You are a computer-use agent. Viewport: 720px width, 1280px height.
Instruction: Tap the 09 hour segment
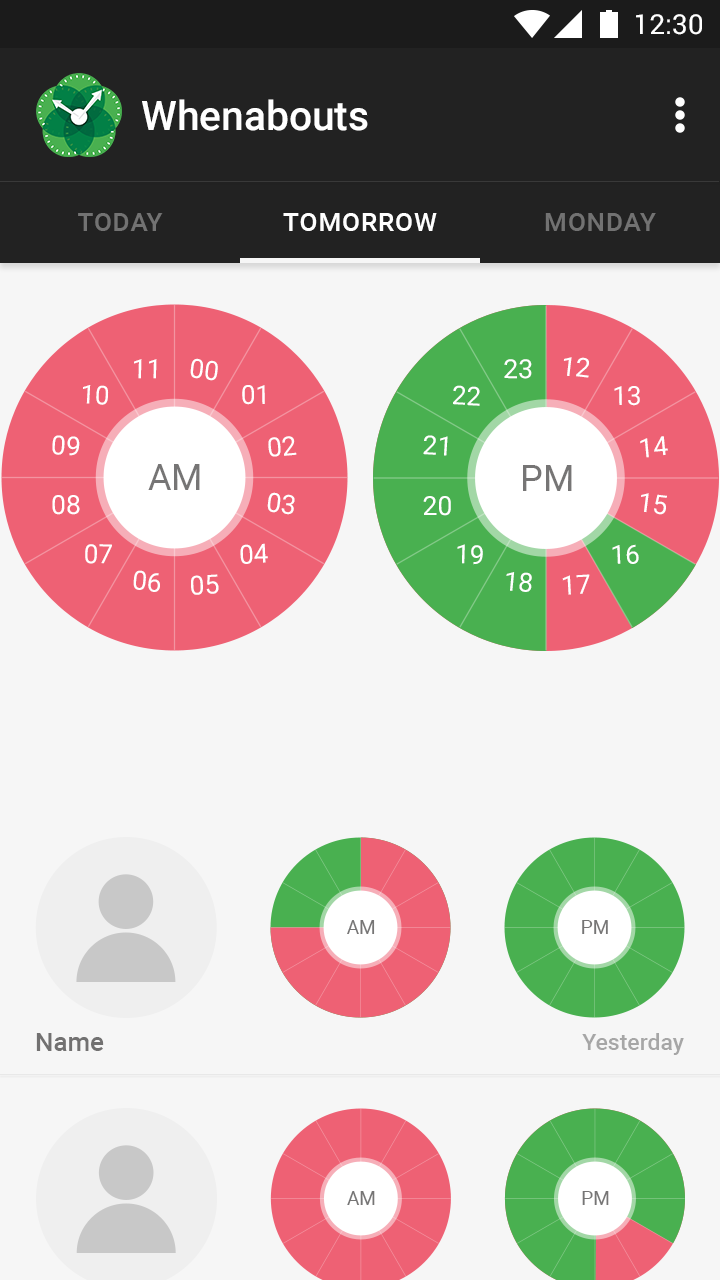point(65,445)
